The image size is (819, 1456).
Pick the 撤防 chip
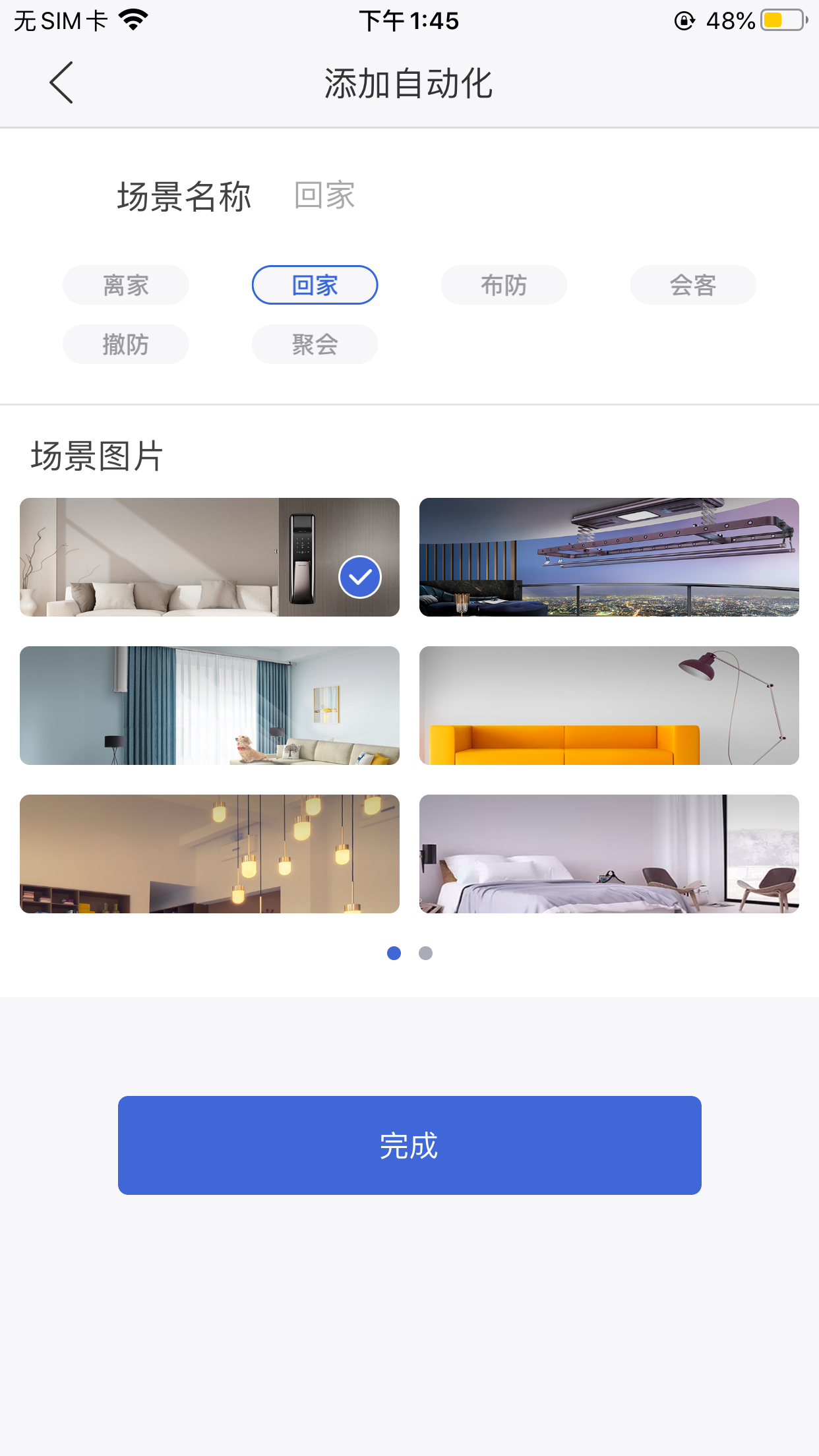point(126,344)
